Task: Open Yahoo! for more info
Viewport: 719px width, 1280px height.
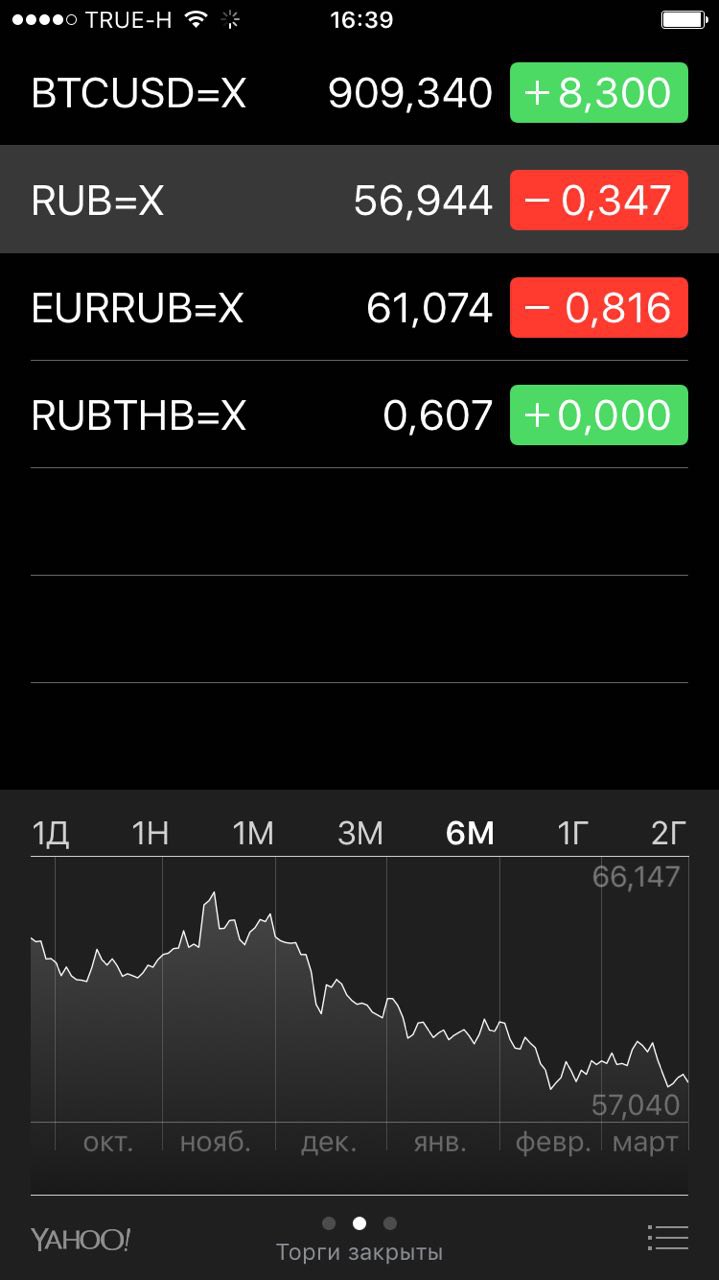Action: [x=80, y=1240]
